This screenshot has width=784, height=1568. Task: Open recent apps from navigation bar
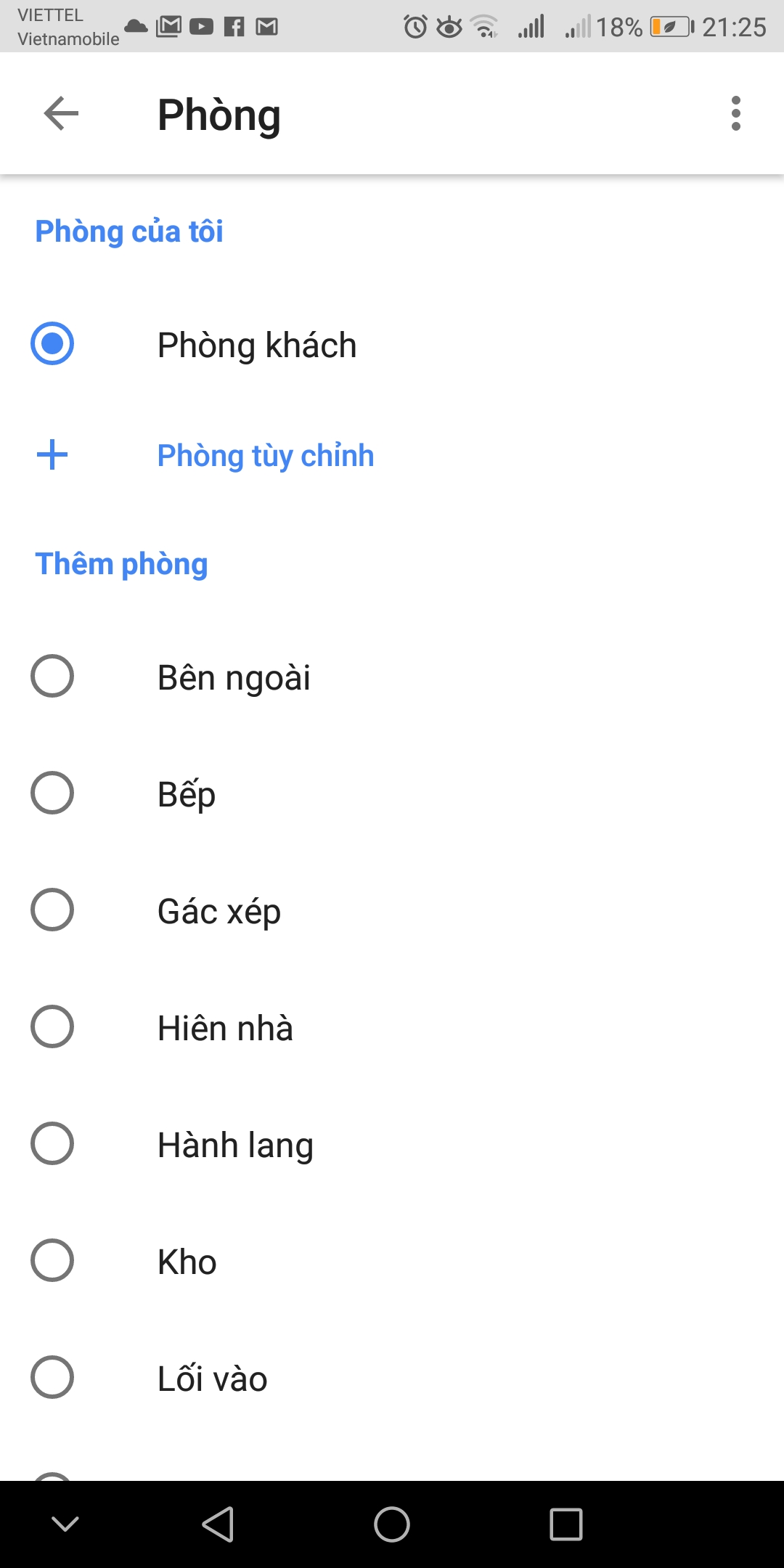(x=565, y=1524)
